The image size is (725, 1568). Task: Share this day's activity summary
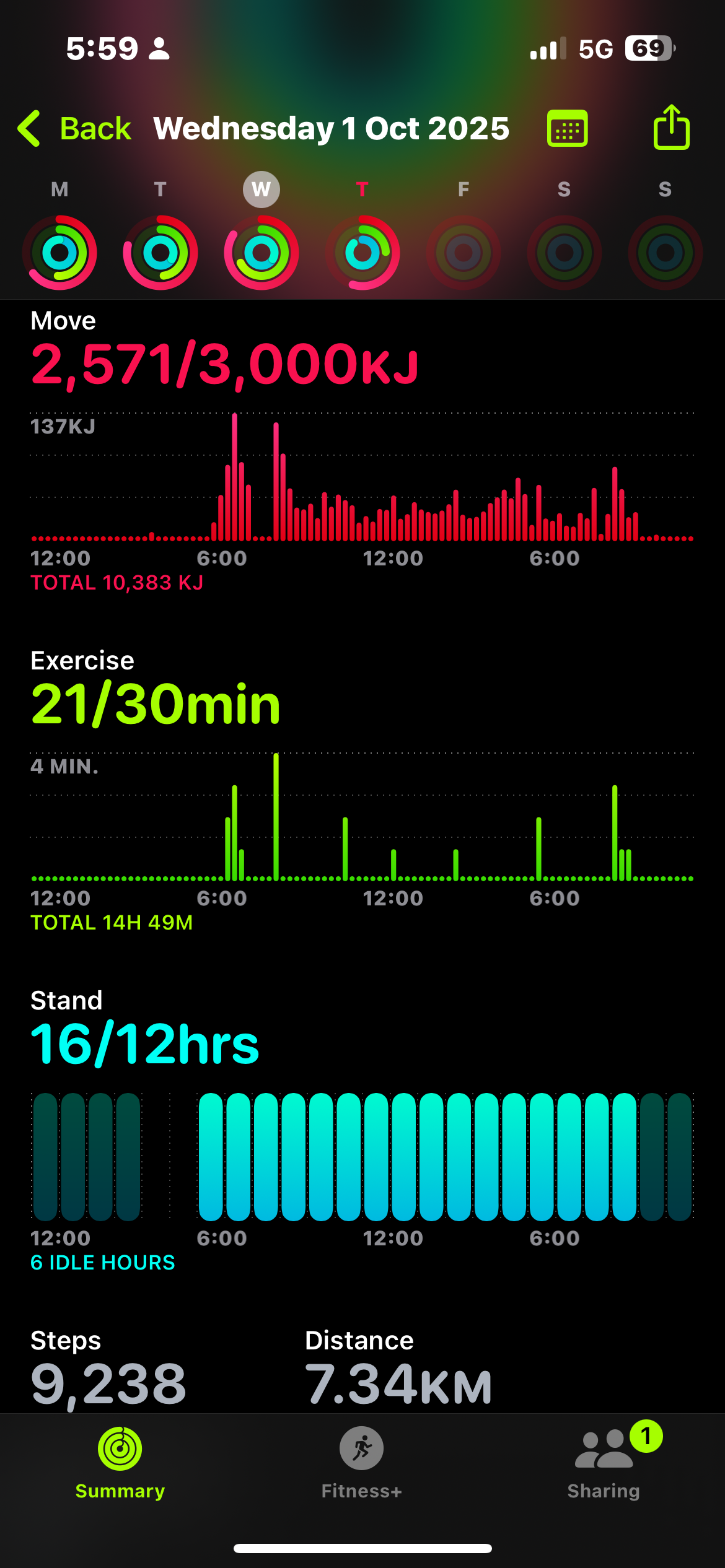pos(671,128)
